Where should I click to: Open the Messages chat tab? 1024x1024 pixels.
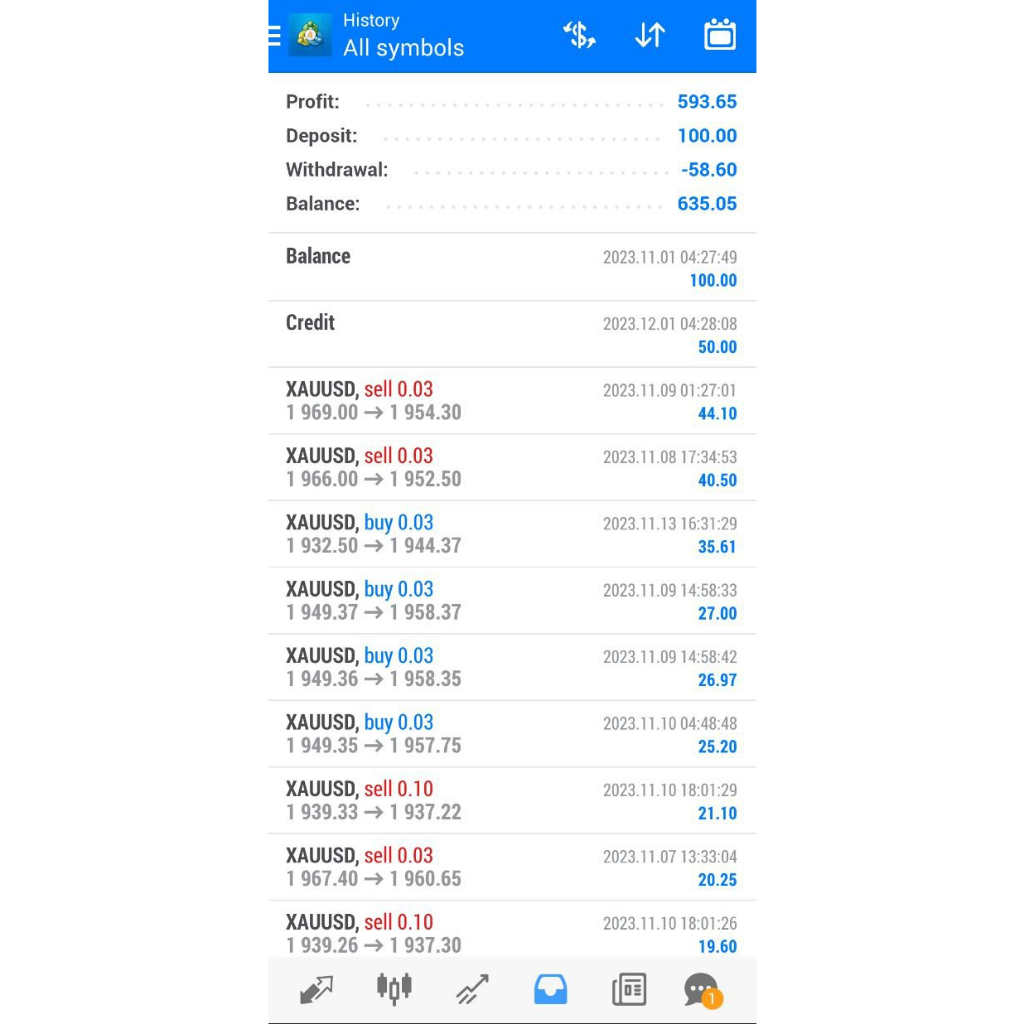click(x=703, y=990)
